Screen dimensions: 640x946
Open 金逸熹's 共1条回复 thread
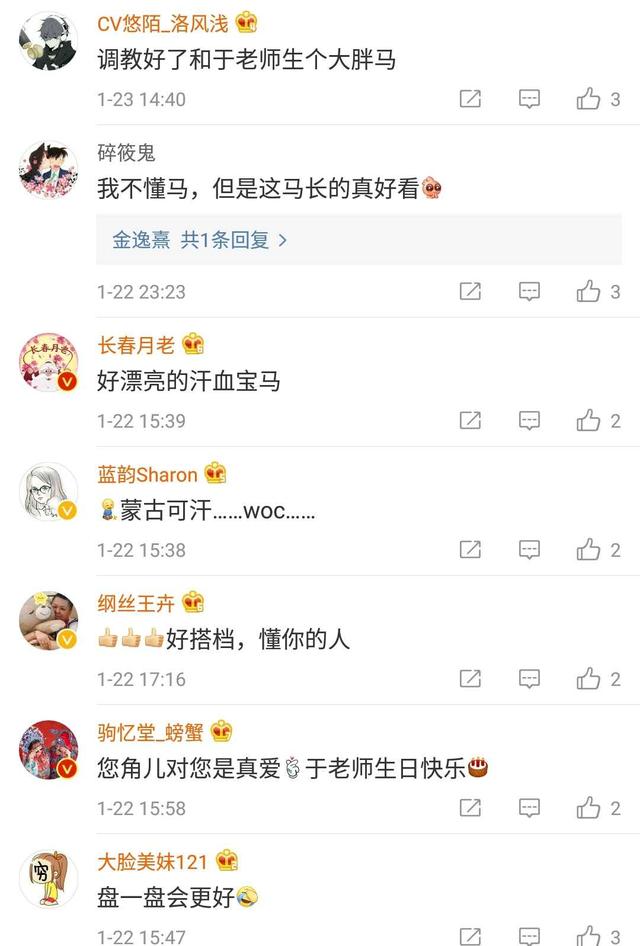click(x=199, y=240)
